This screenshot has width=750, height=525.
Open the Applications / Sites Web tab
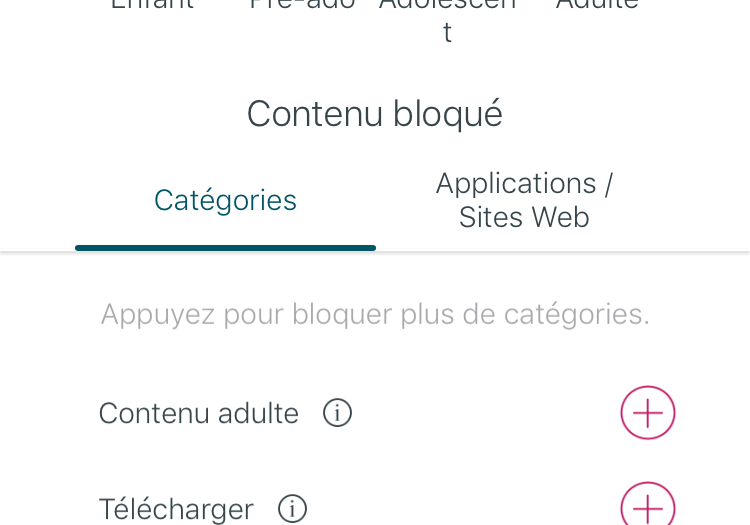[524, 200]
